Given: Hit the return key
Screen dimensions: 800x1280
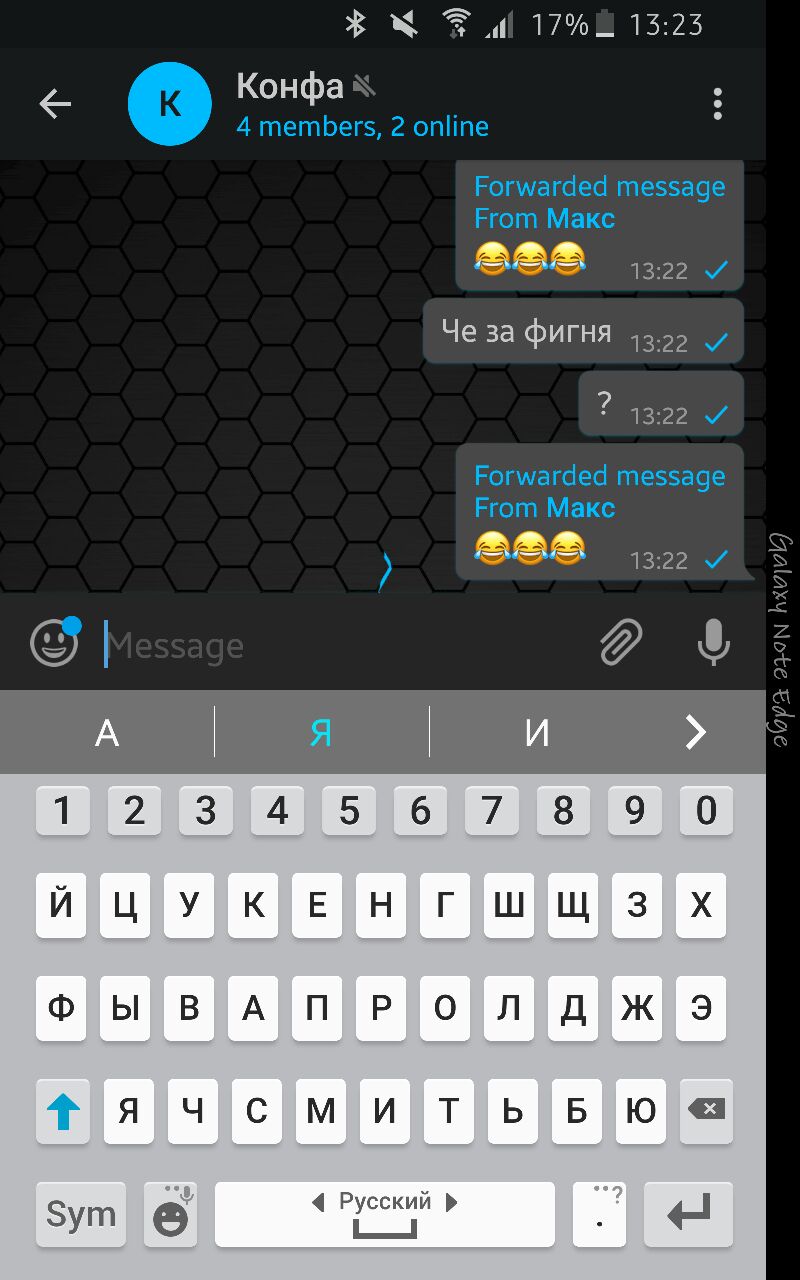Looking at the screenshot, I should coord(688,1214).
